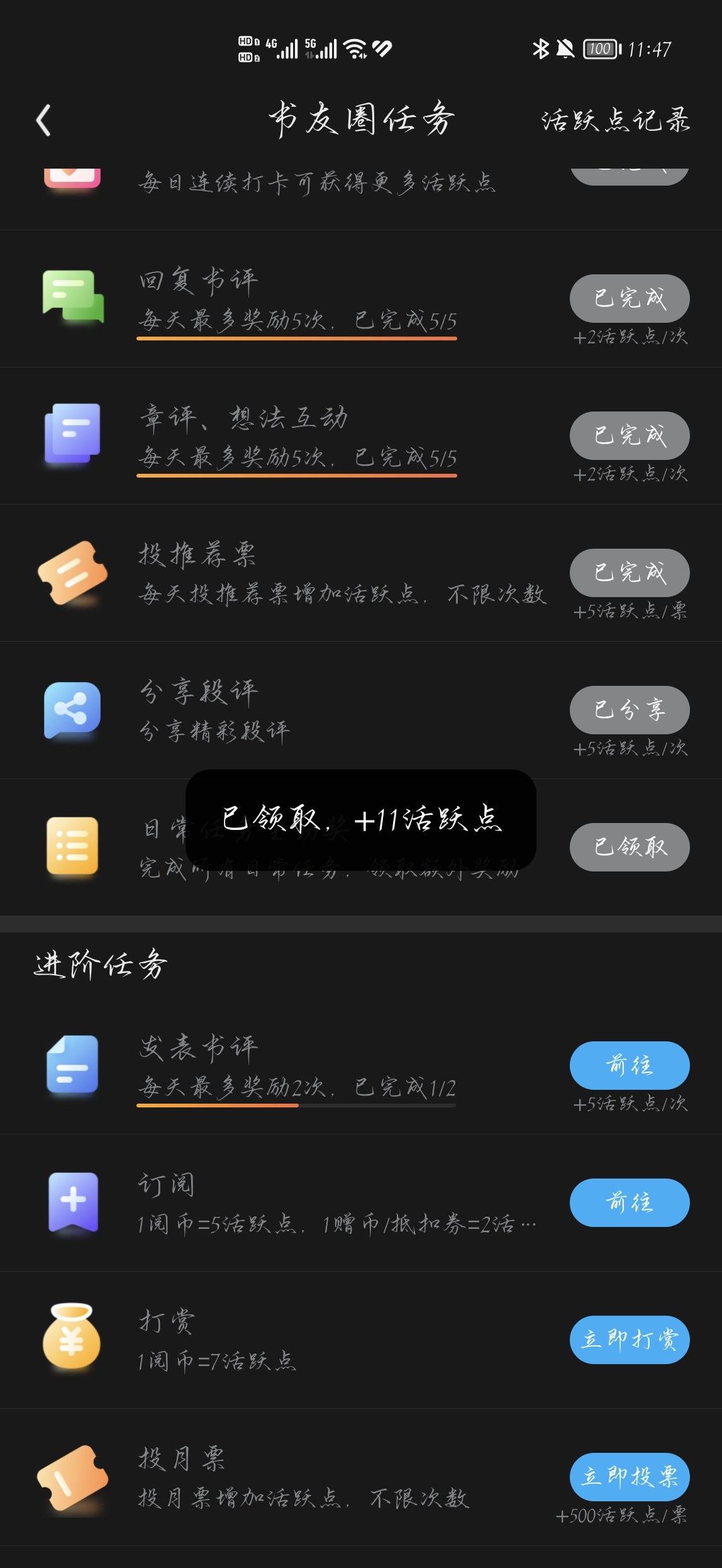The width and height of the screenshot is (722, 1568).
Task: Tap 立即投票 to cast monthly ticket
Action: 630,1477
